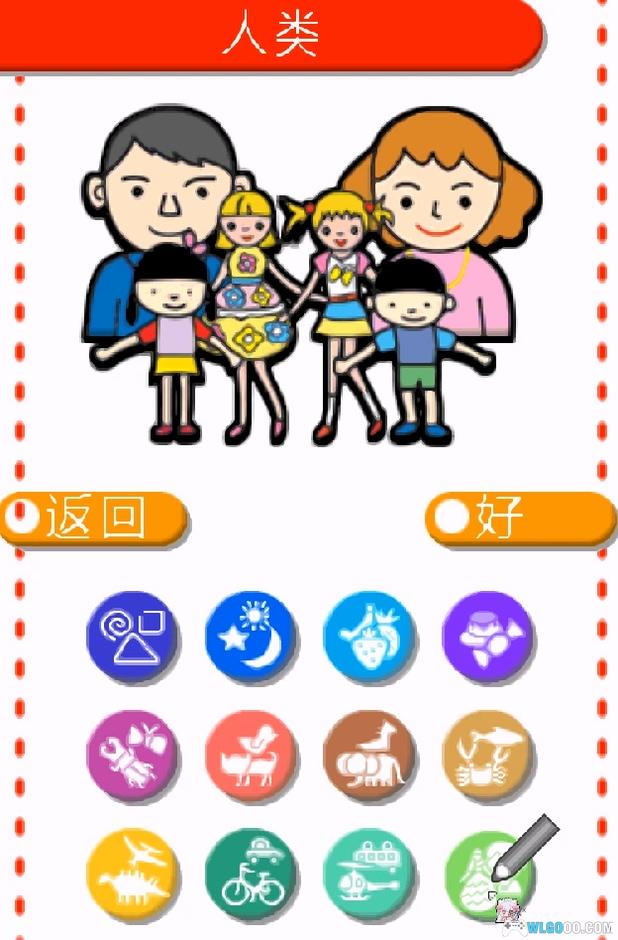Open the bird and cat pets category
Screen dimensions: 618x940
[250, 756]
